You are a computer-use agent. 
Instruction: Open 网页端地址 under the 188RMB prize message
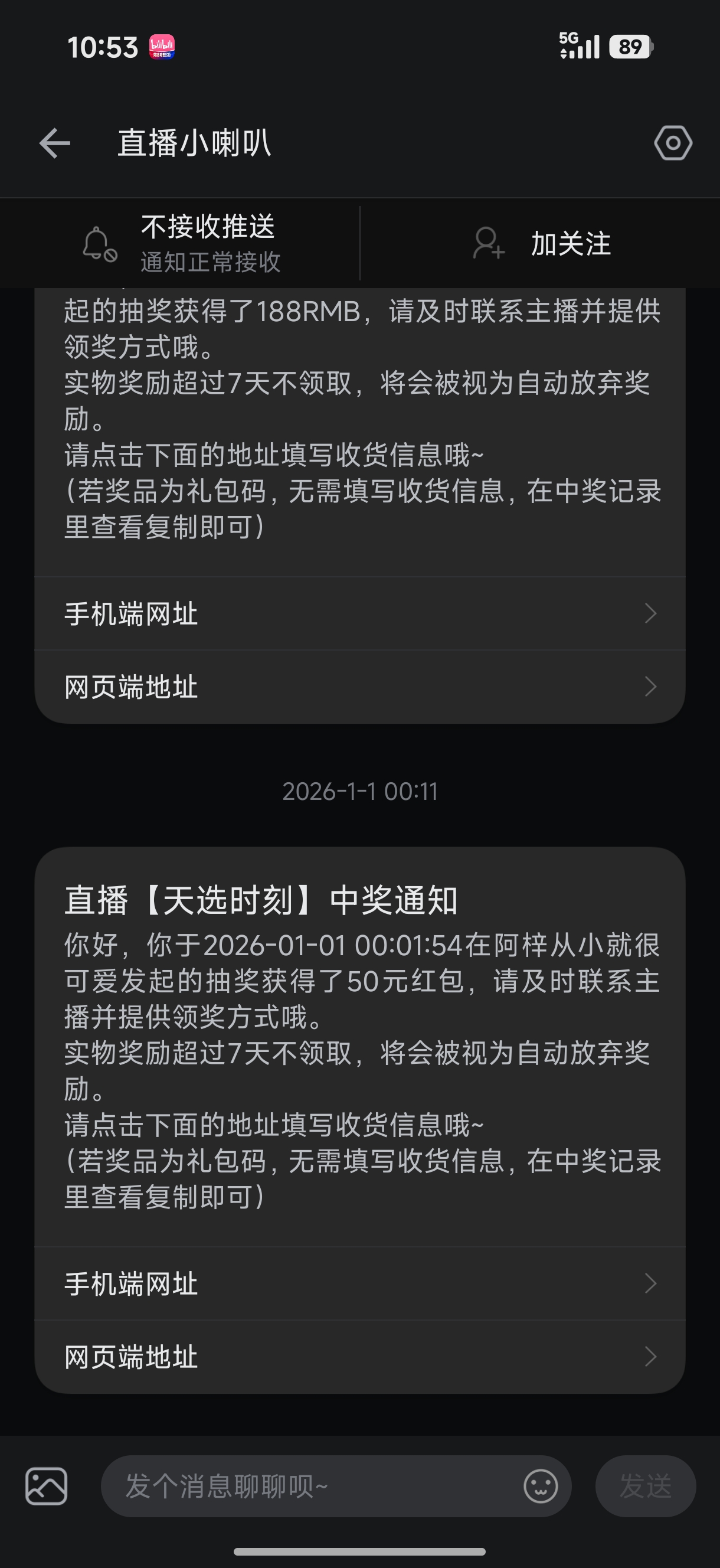pos(359,687)
